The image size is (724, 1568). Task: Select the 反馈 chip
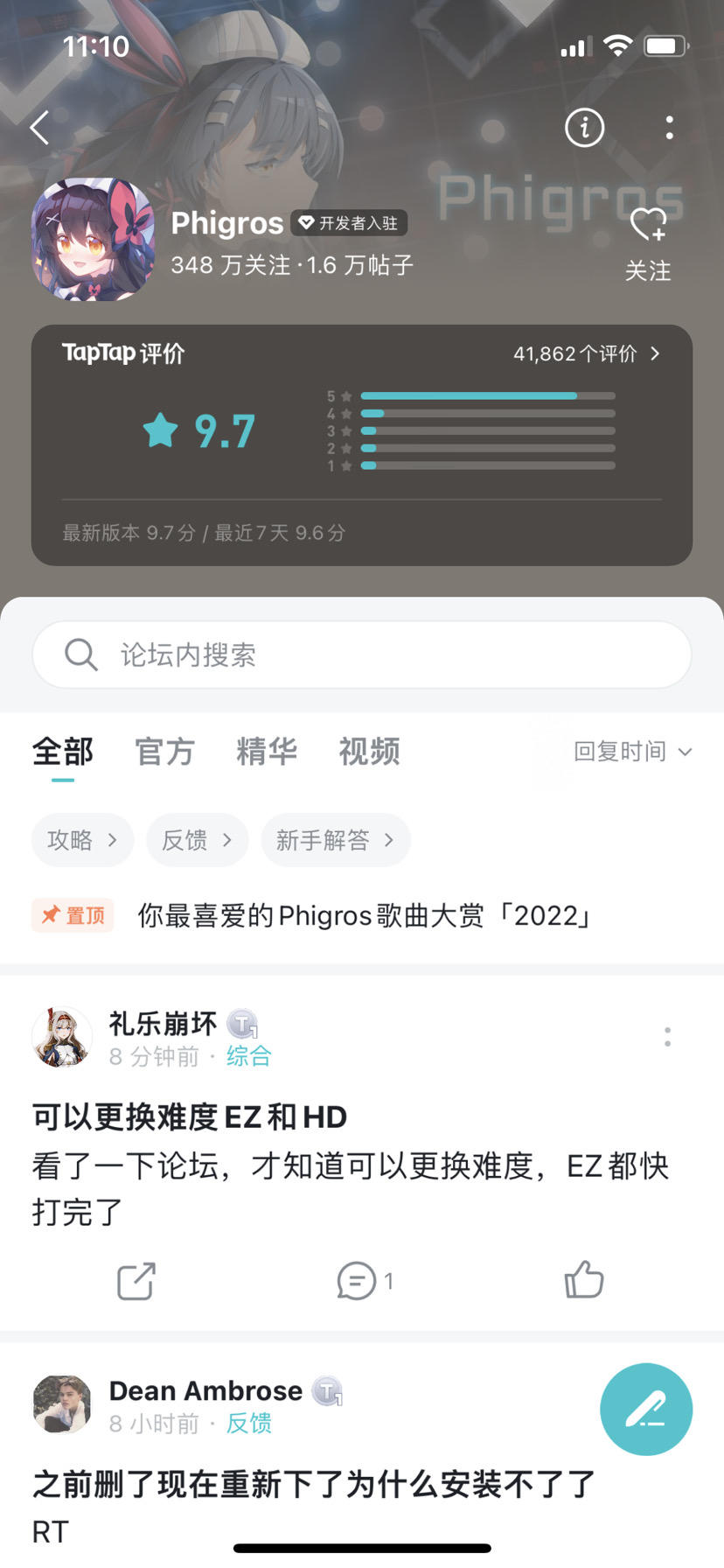pyautogui.click(x=197, y=840)
